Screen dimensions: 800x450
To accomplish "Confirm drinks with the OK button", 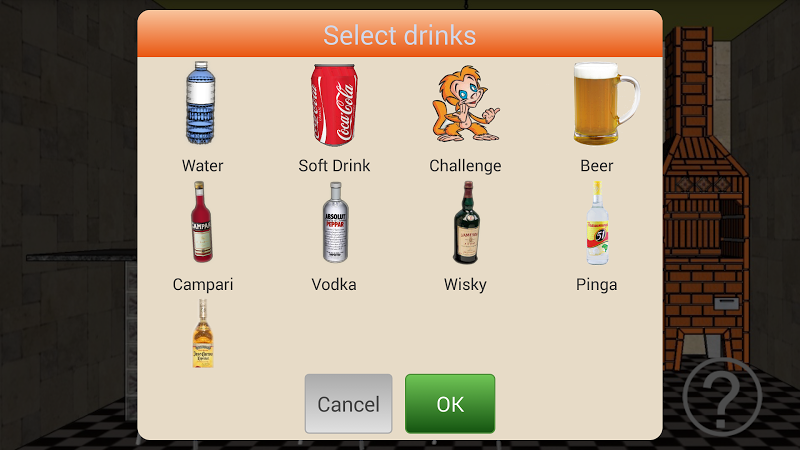I will point(450,404).
